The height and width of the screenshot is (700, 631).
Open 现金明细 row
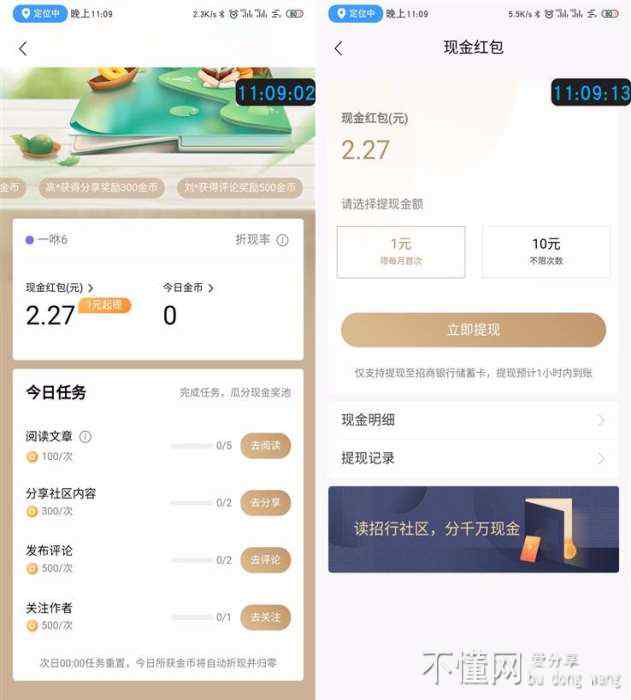(x=473, y=420)
